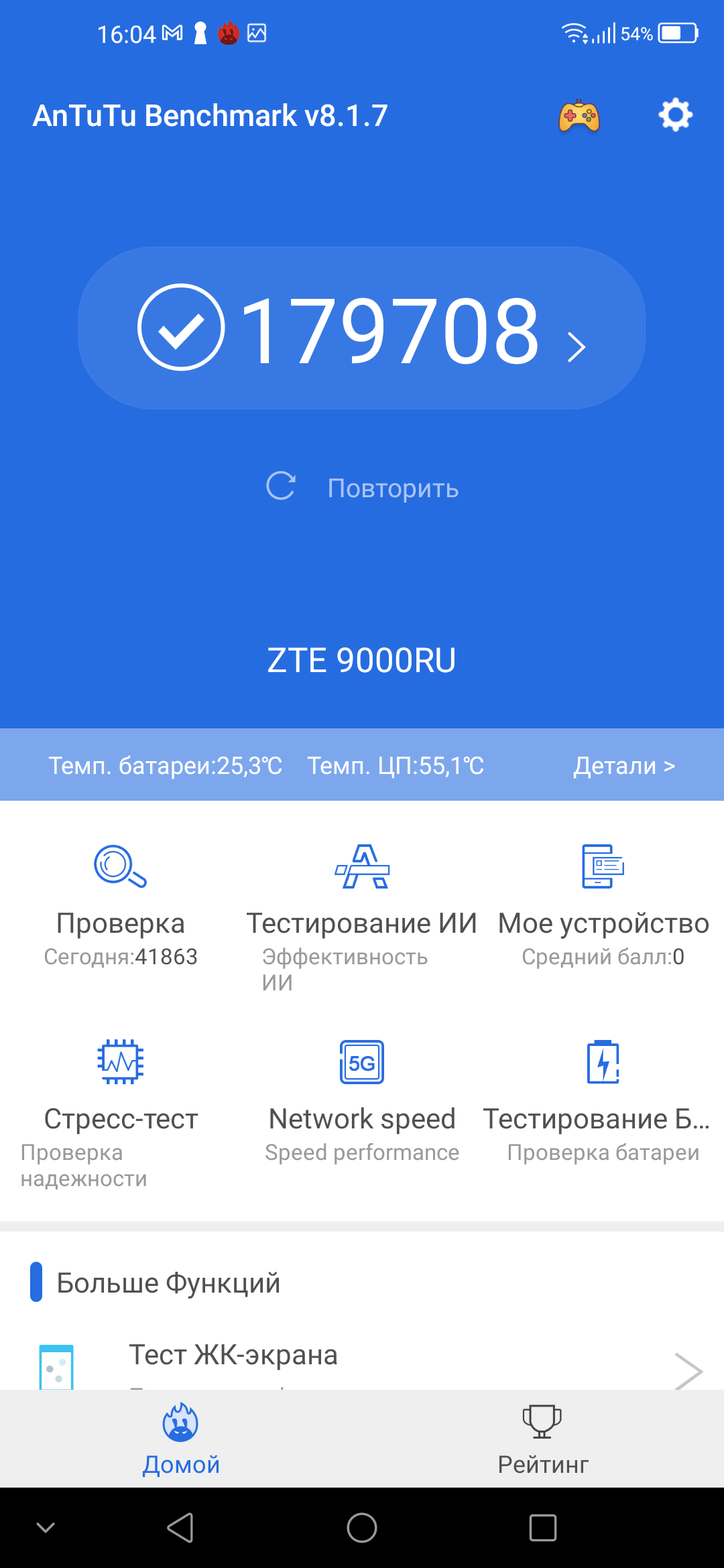Tap Повторить to rerun the benchmark

[363, 488]
